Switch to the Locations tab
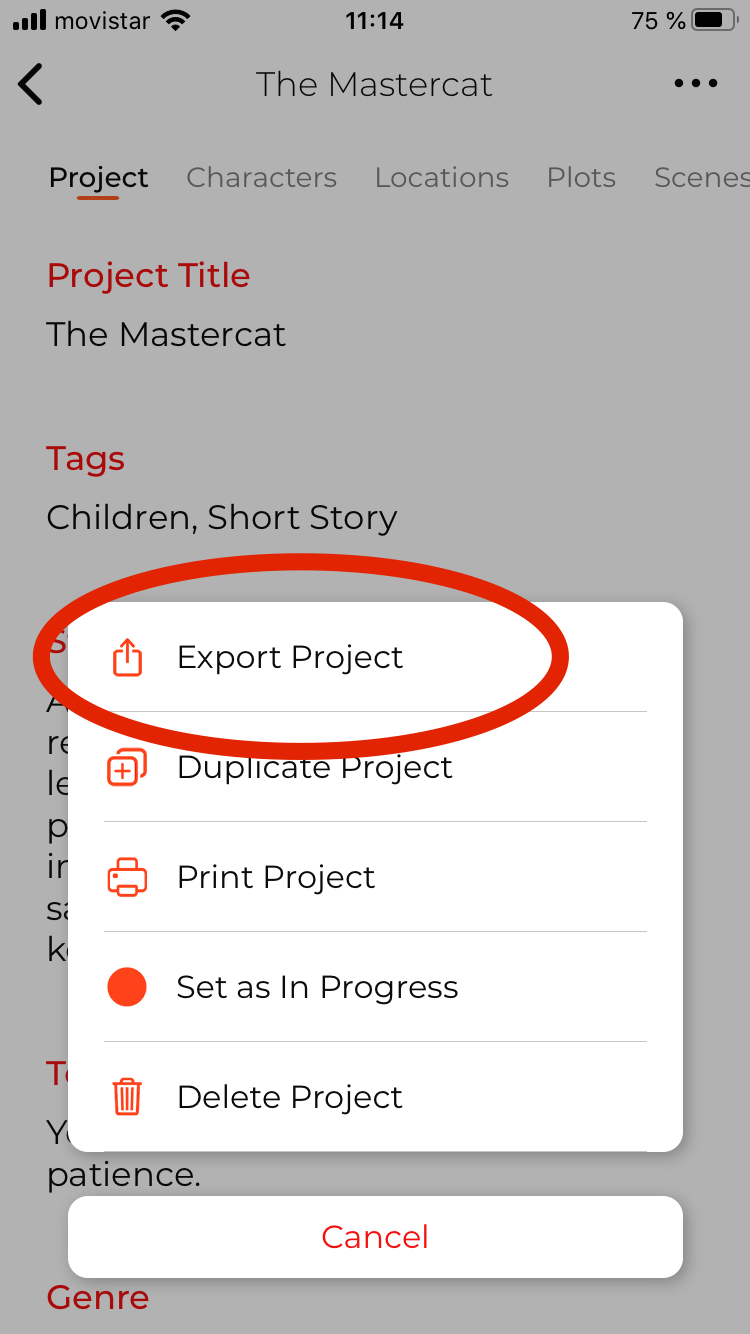This screenshot has width=750, height=1334. [x=442, y=177]
